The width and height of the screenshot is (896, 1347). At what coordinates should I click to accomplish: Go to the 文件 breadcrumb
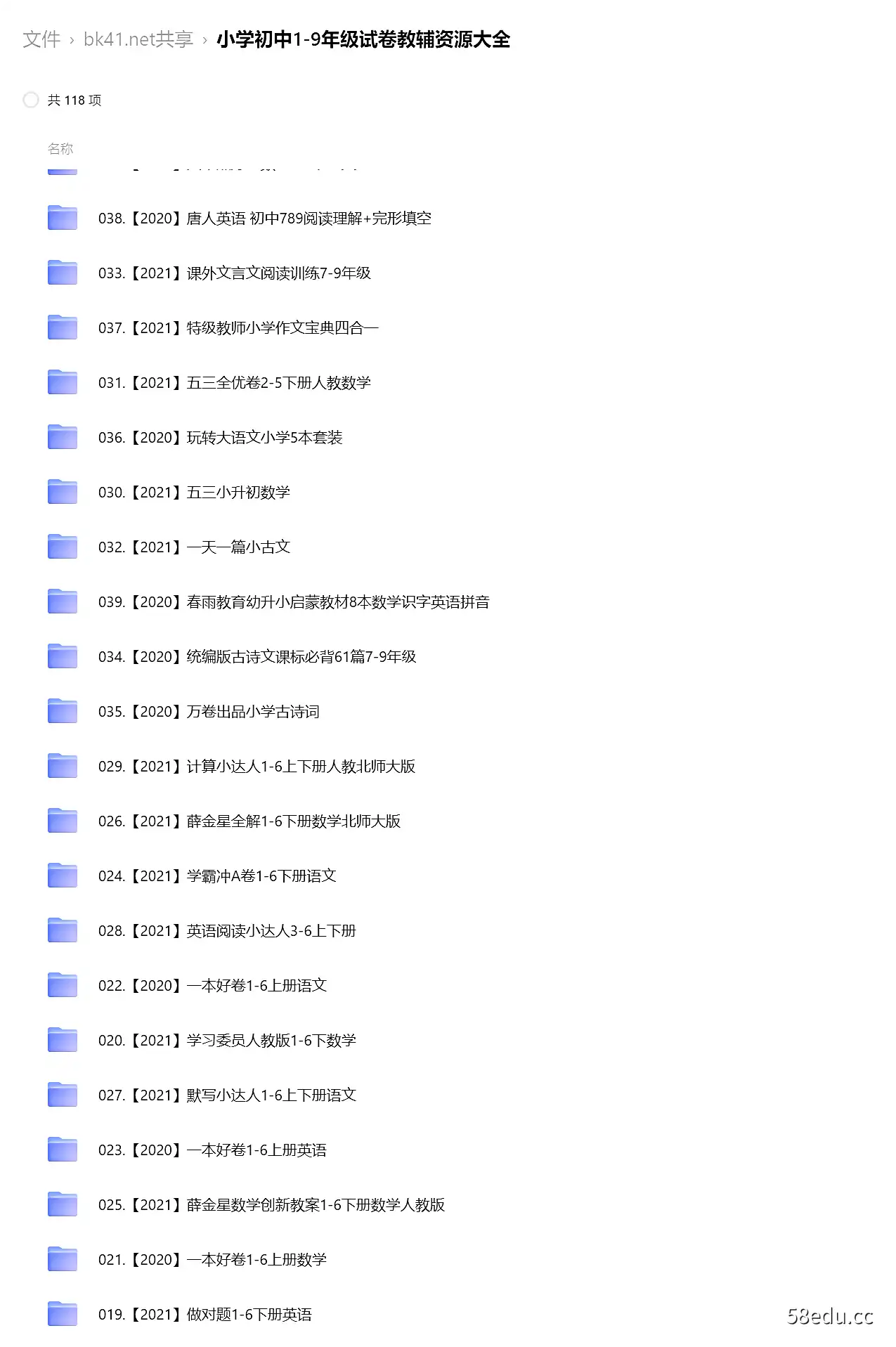pos(41,39)
